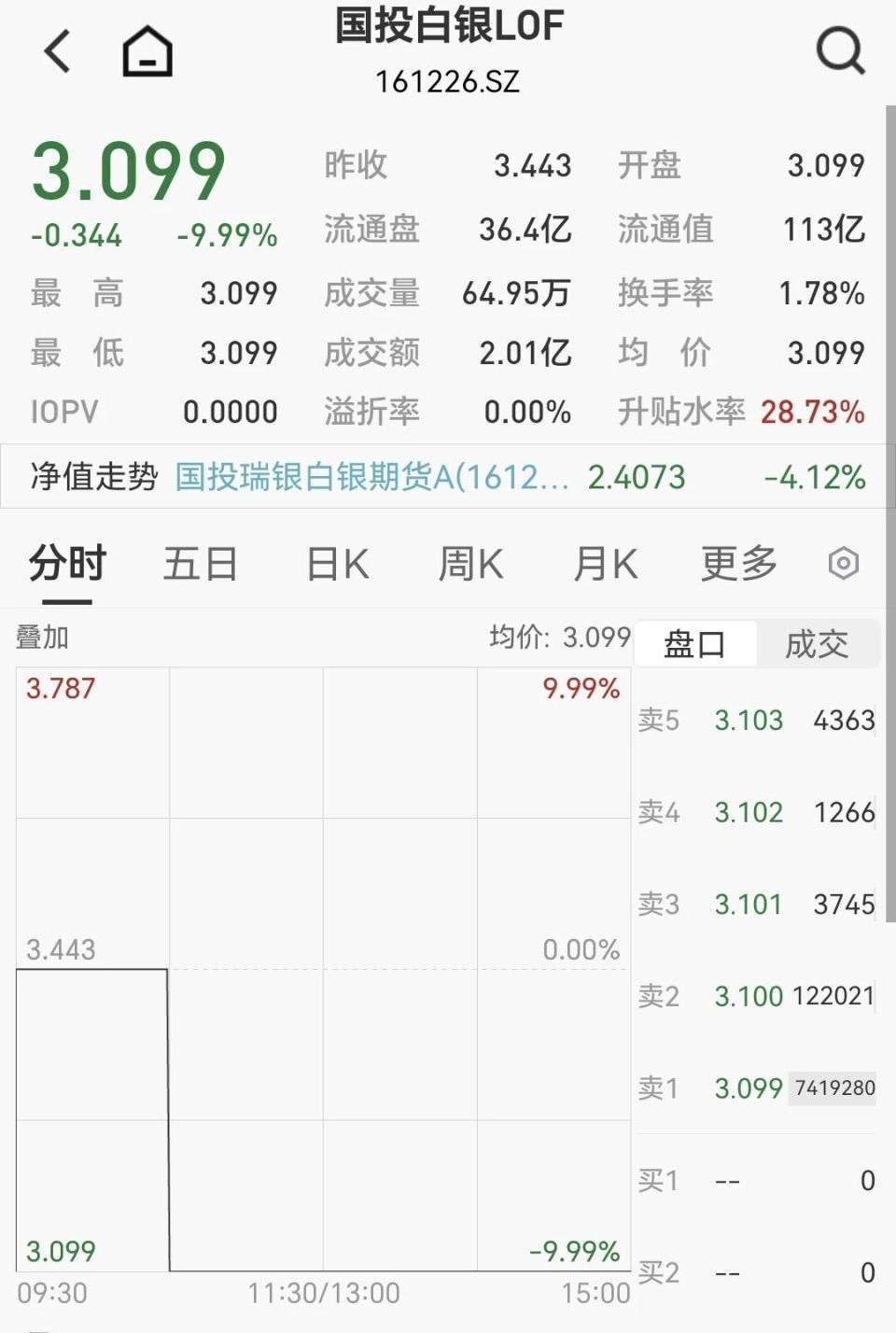The image size is (896, 1333).
Task: View the 周K weekly chart
Action: pyautogui.click(x=469, y=563)
